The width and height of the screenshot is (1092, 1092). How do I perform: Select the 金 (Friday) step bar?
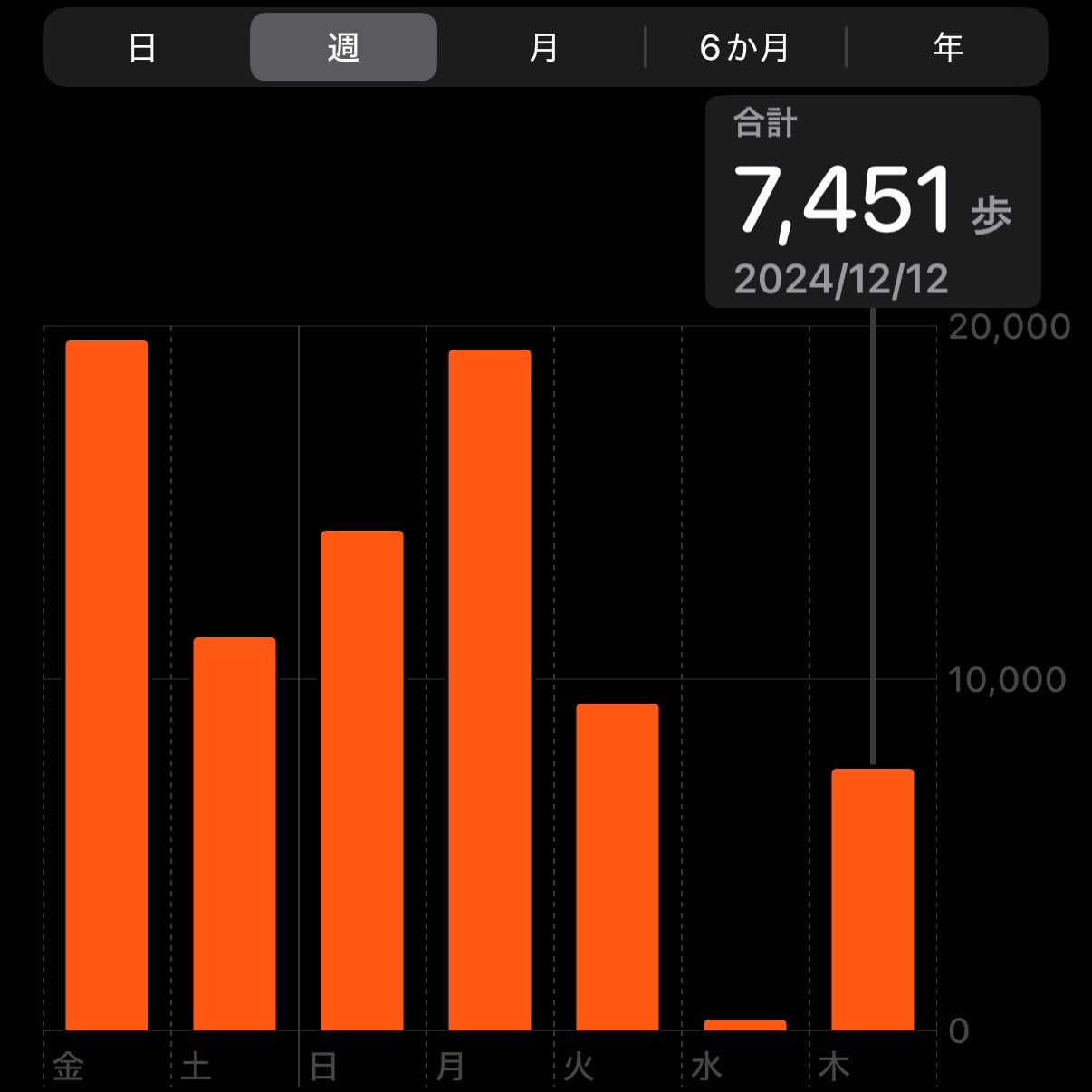point(107,685)
